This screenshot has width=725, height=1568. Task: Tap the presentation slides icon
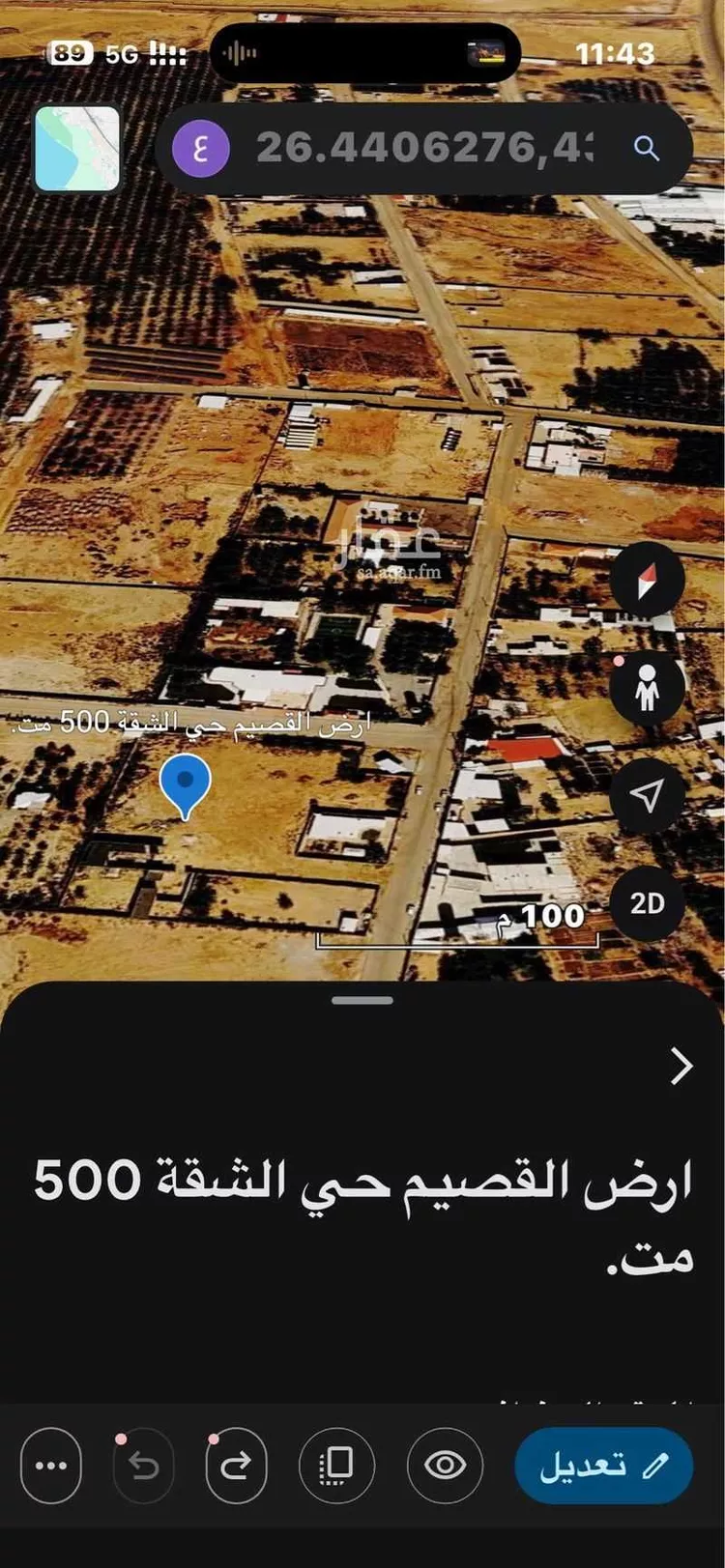coord(336,1466)
